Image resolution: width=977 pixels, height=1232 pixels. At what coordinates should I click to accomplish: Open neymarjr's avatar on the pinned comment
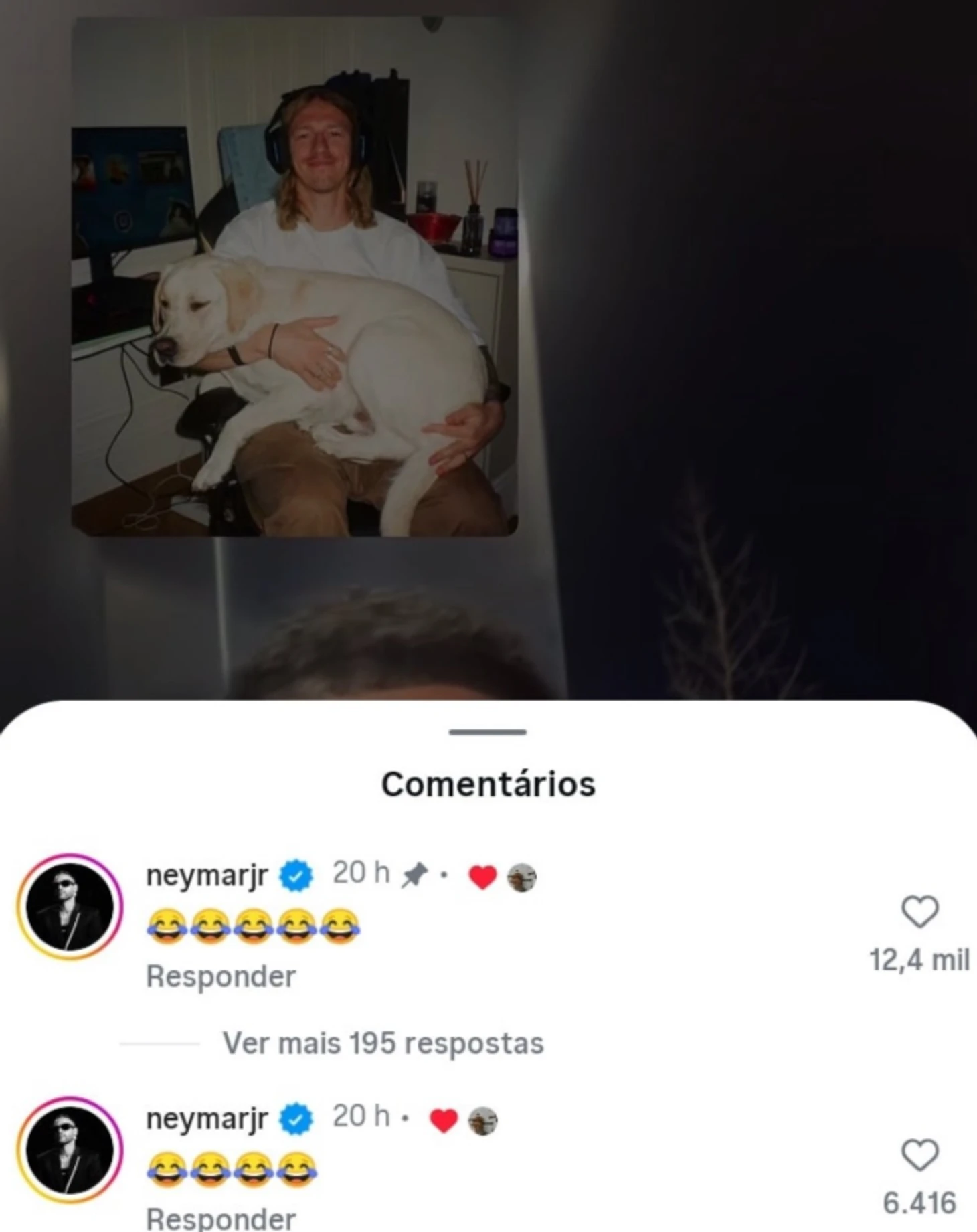70,907
